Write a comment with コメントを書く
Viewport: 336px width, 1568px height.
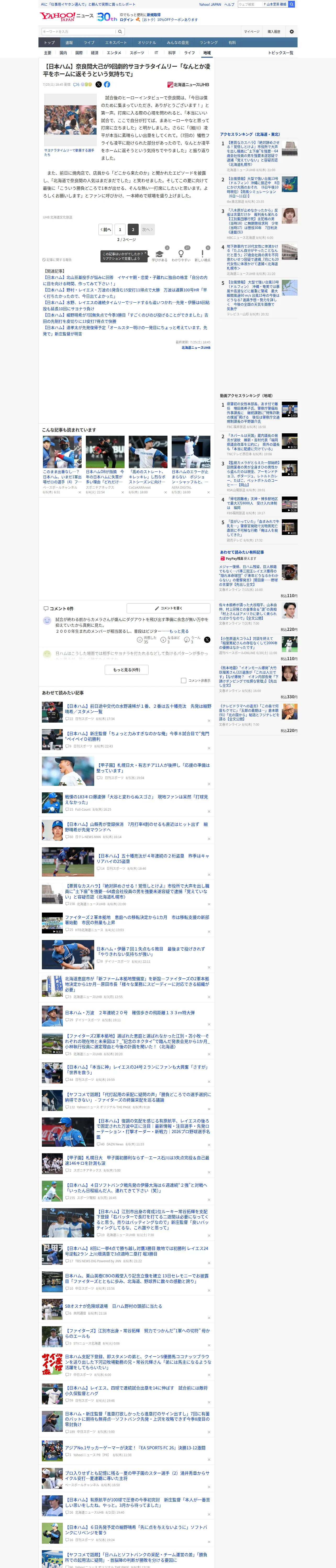point(168,608)
